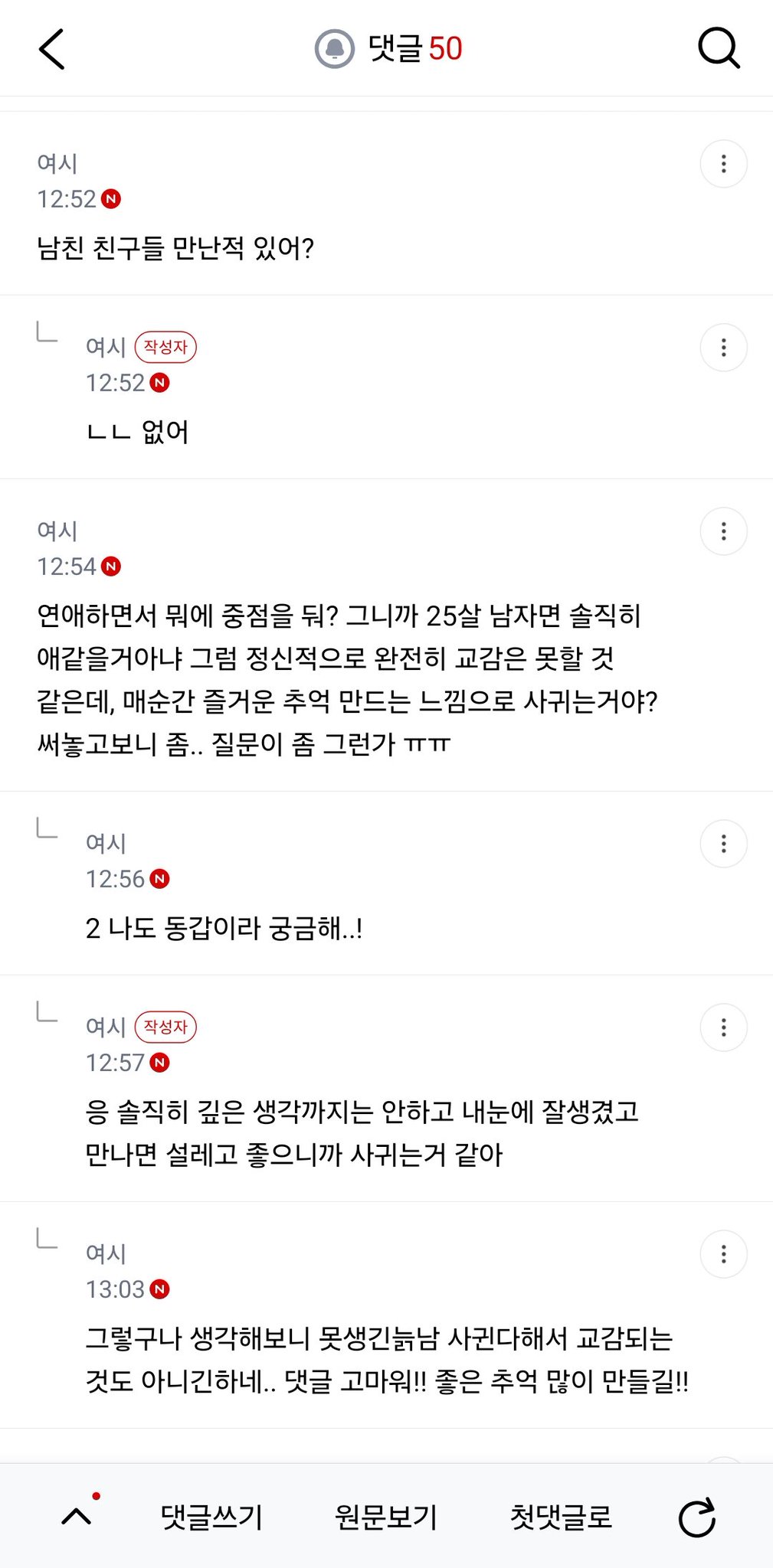Tap the up-arrow button in the bottom bar
773x1568 pixels.
click(x=77, y=1516)
